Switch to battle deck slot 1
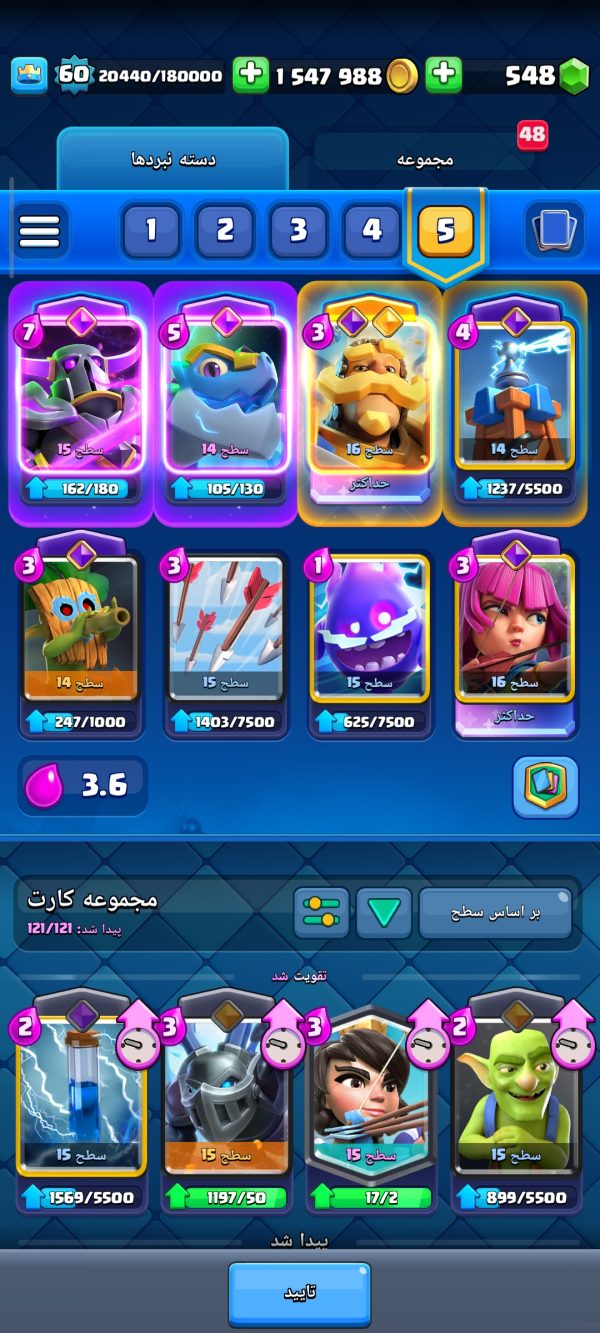Screen dimensions: 600x1333 click(151, 231)
